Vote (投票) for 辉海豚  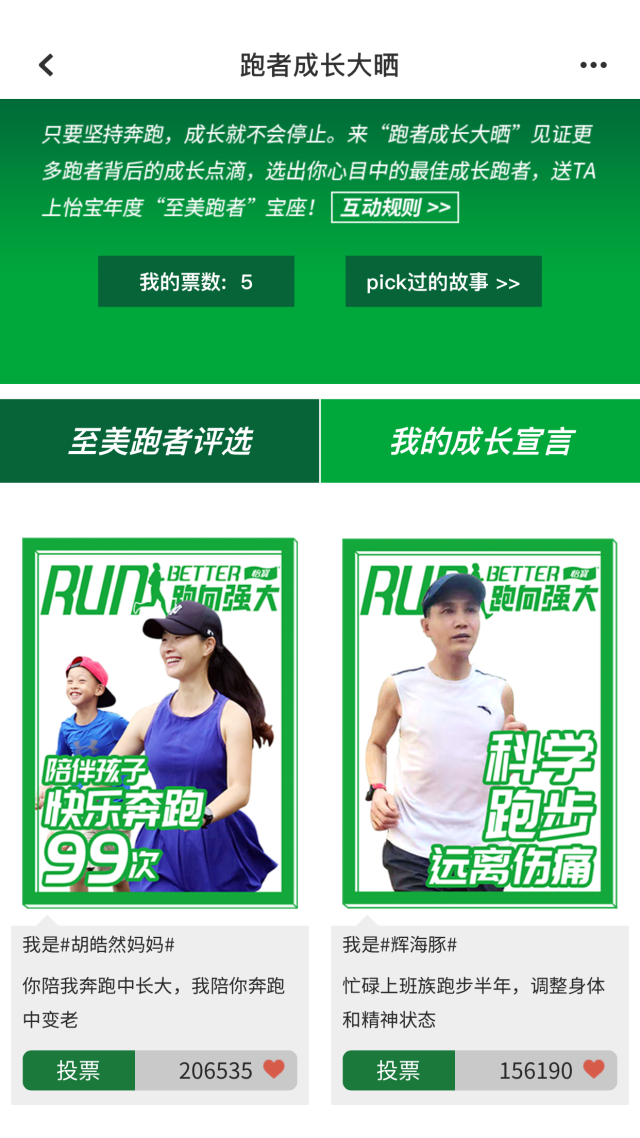[x=399, y=1070]
